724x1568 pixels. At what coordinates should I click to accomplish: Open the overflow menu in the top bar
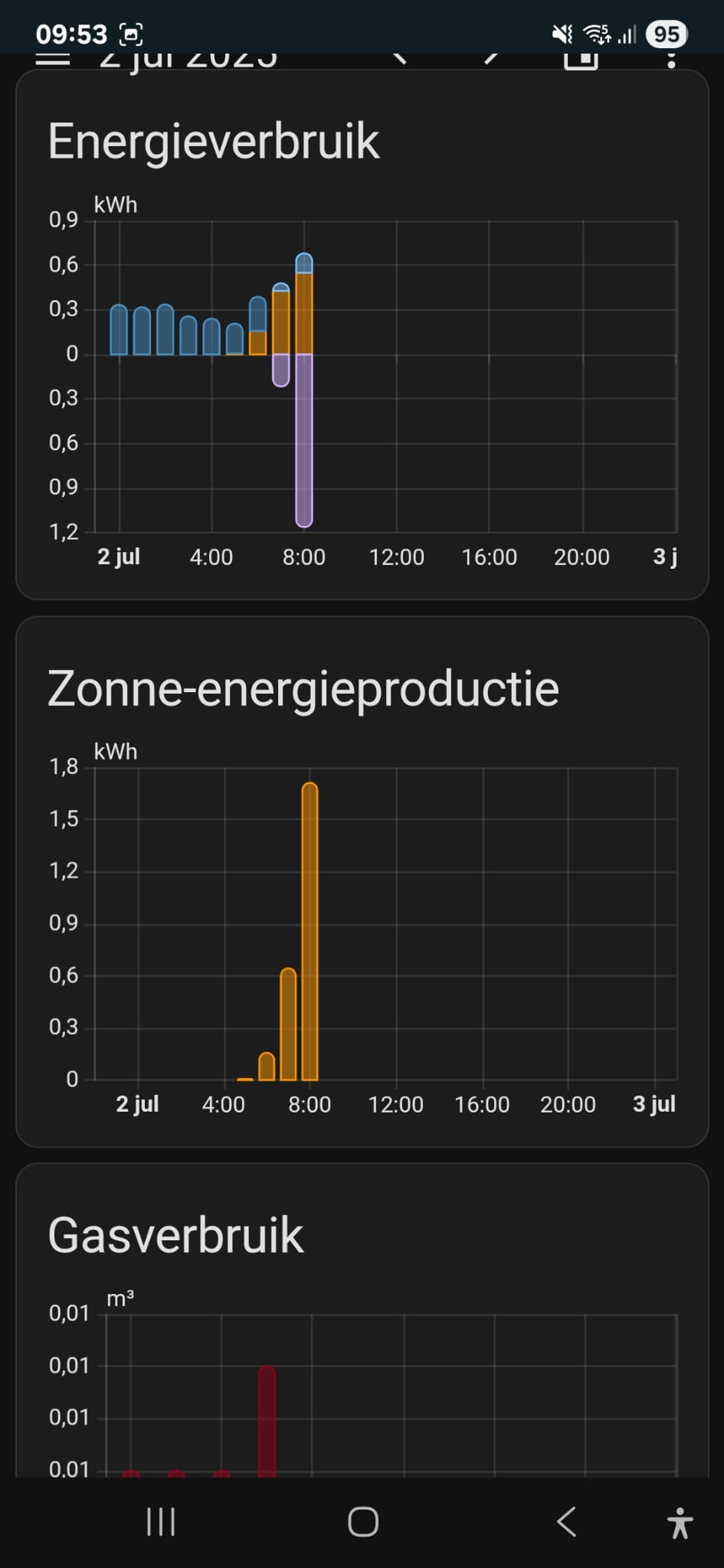[x=671, y=60]
